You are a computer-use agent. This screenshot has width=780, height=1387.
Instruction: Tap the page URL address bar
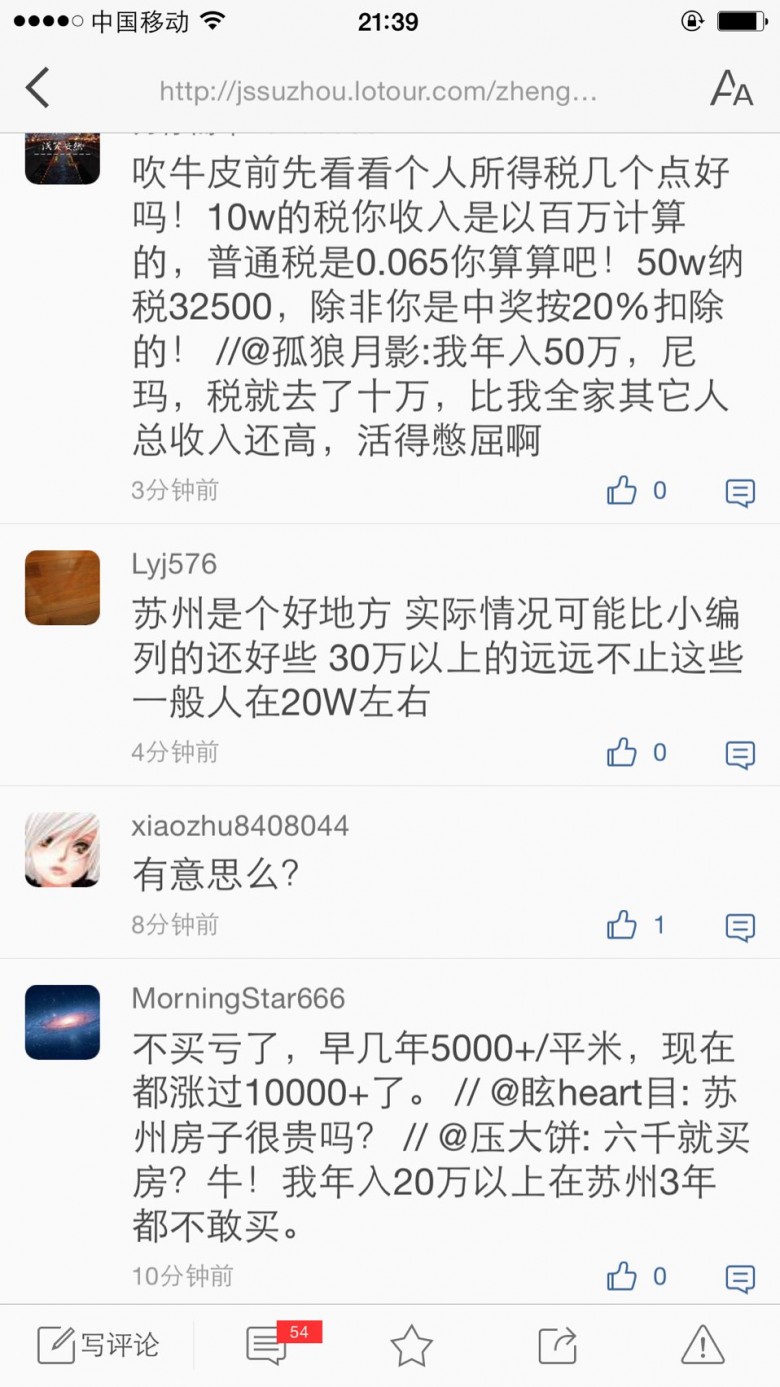tap(378, 92)
